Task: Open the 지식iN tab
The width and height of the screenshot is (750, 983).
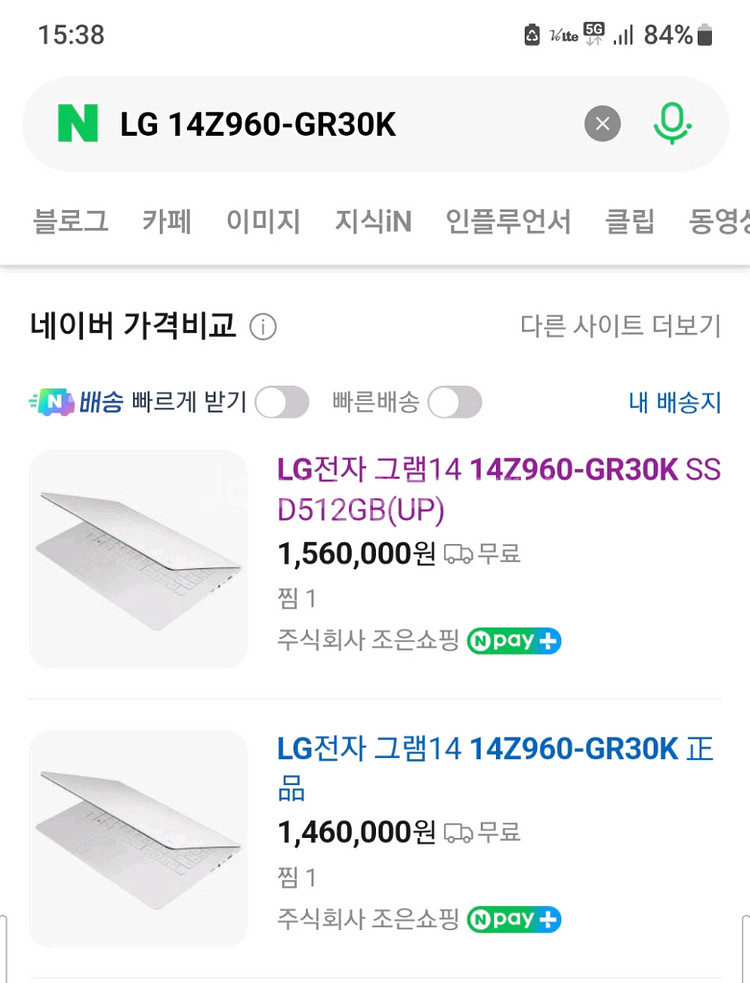Action: [373, 222]
